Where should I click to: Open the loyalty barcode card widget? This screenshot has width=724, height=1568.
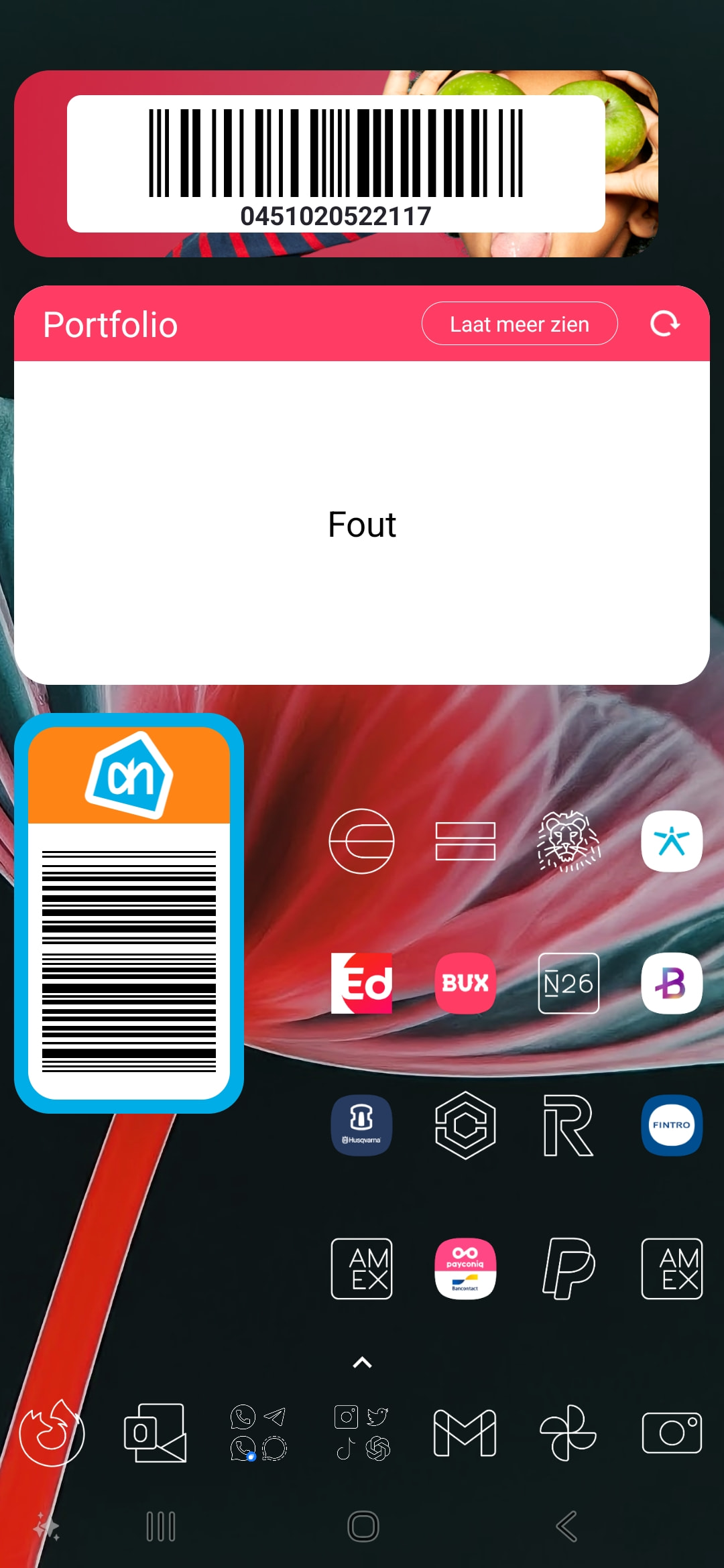(336, 164)
